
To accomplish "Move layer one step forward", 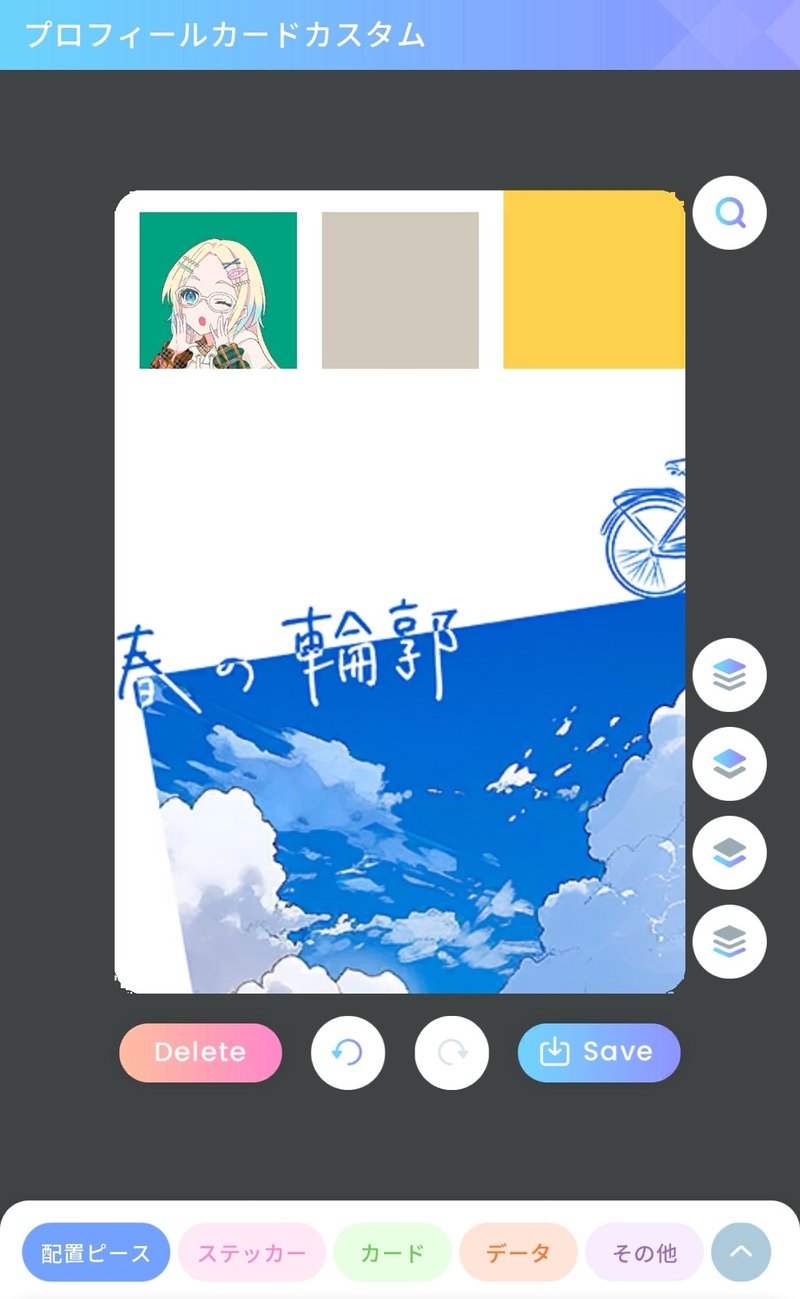I will click(x=730, y=764).
